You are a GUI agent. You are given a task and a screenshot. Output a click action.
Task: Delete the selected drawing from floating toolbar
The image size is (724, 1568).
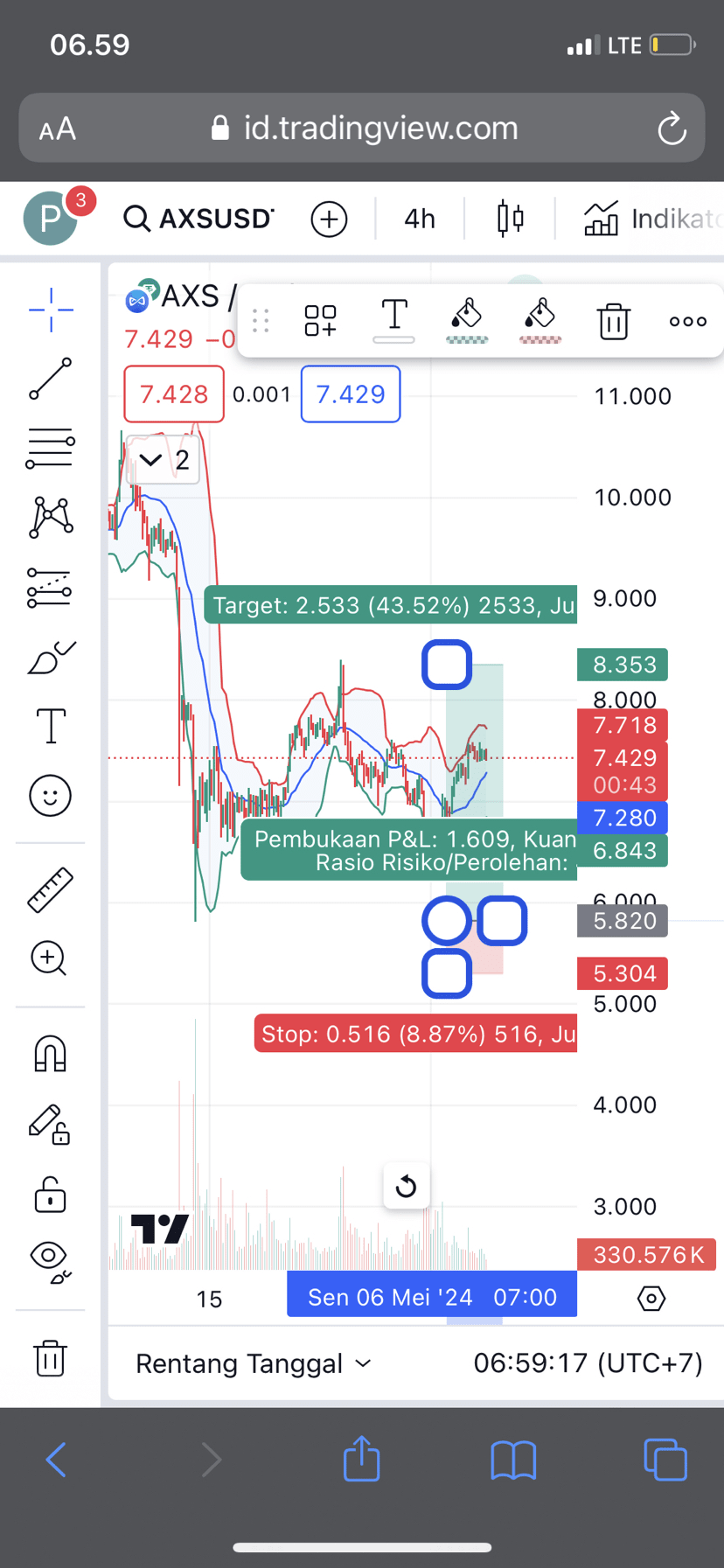(614, 321)
